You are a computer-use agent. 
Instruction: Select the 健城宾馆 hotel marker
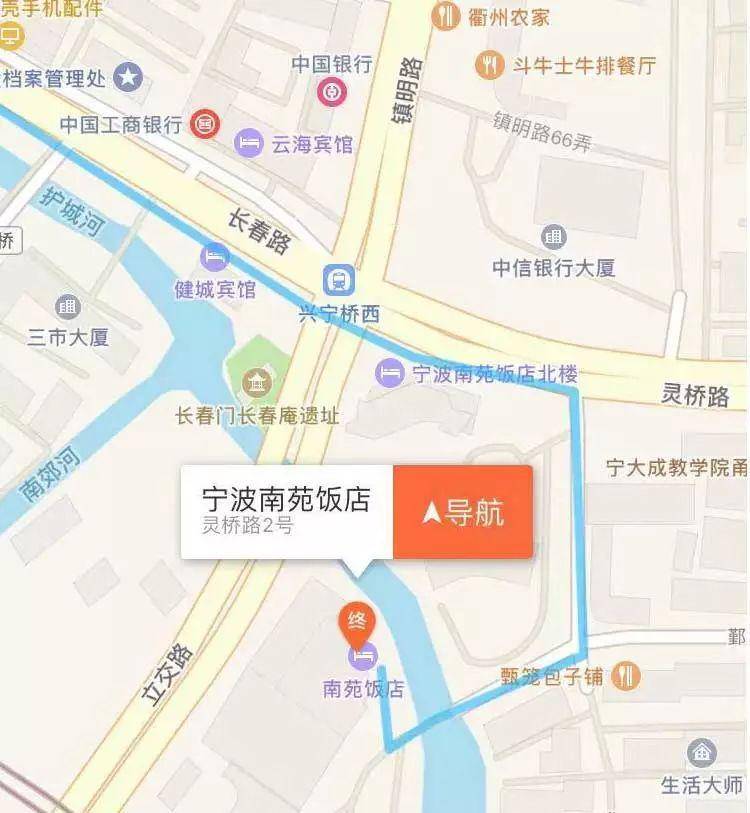click(214, 257)
